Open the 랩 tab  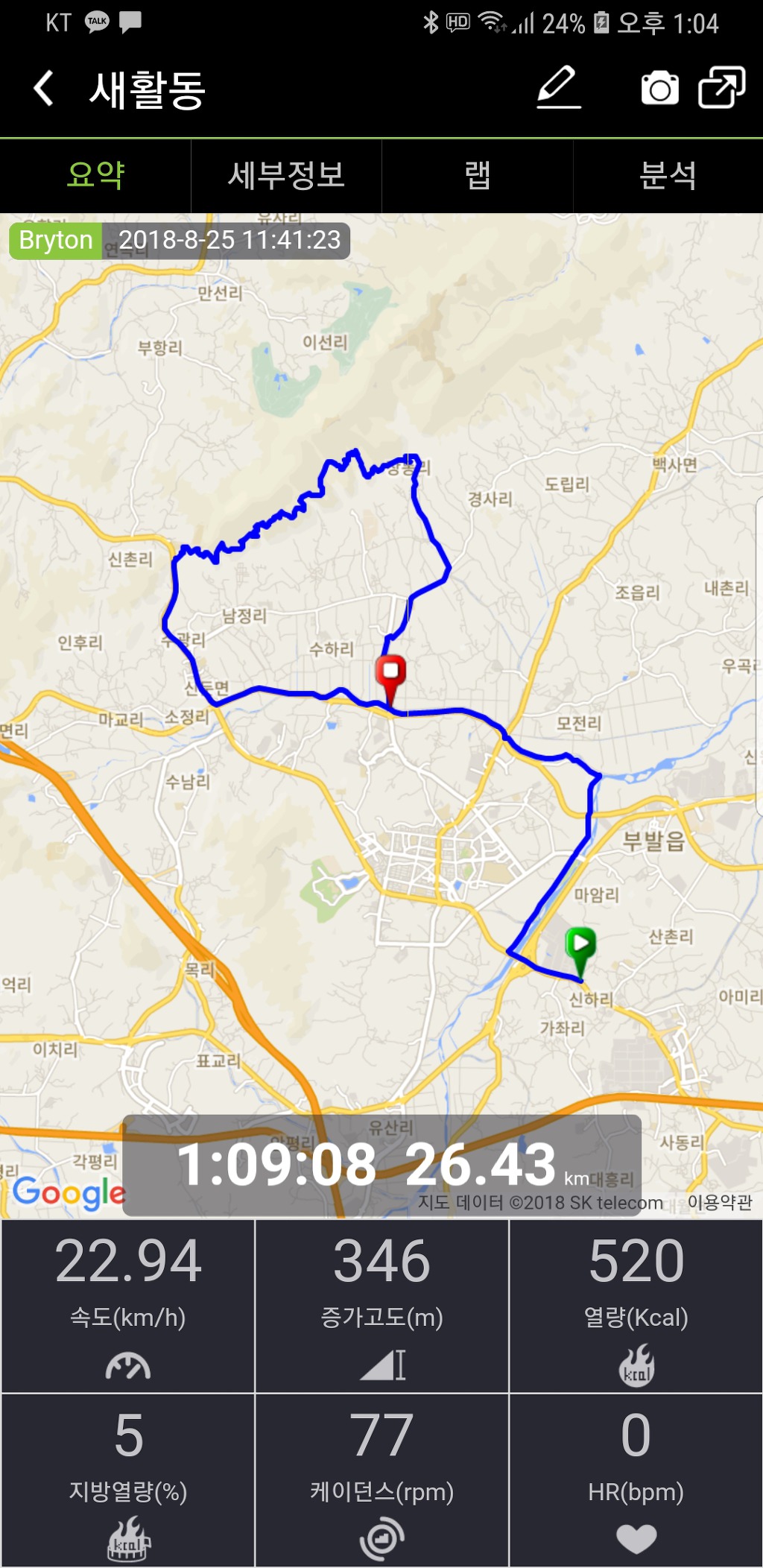click(x=477, y=176)
